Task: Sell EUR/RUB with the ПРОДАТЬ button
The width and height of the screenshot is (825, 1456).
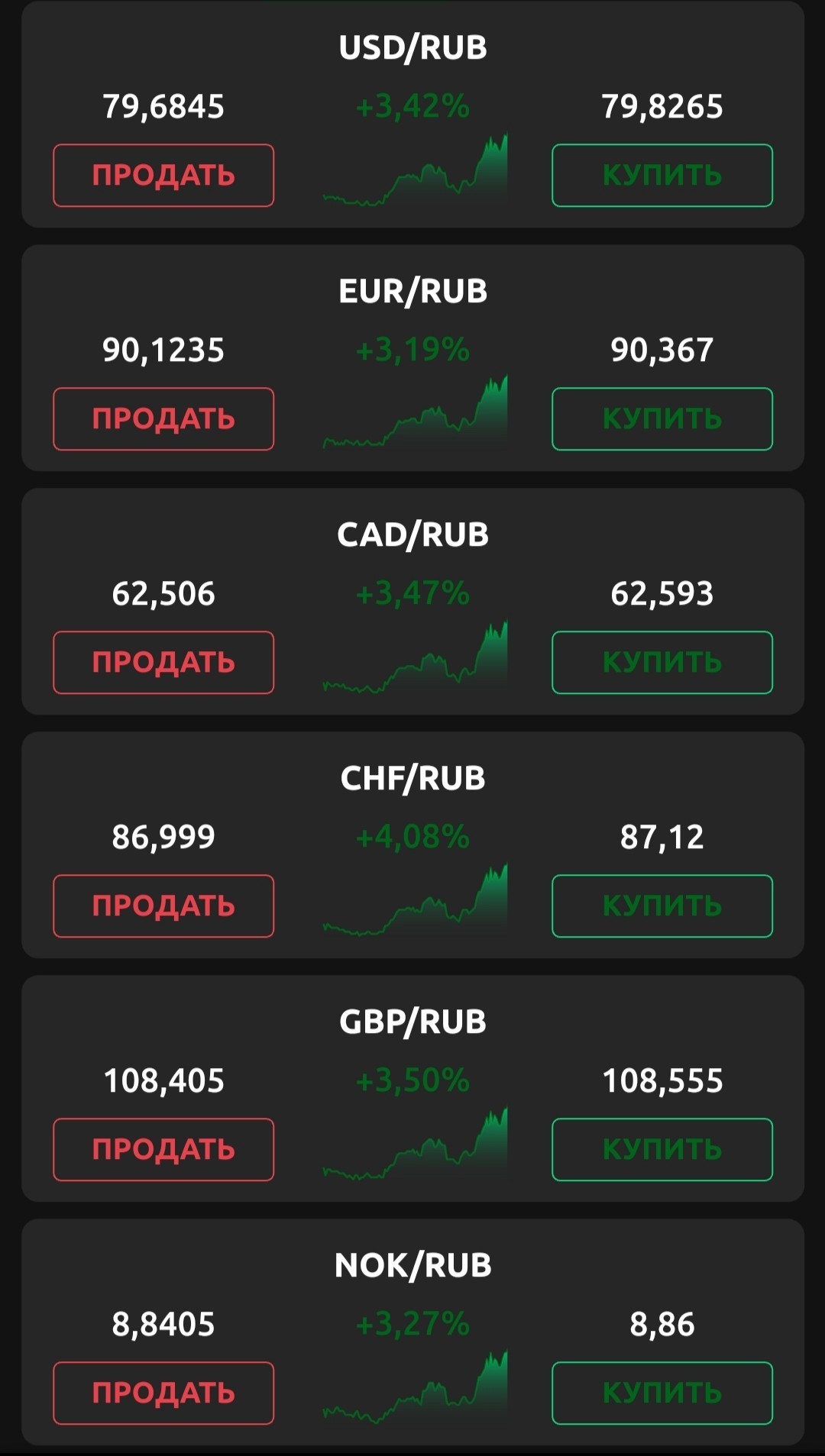Action: (163, 419)
